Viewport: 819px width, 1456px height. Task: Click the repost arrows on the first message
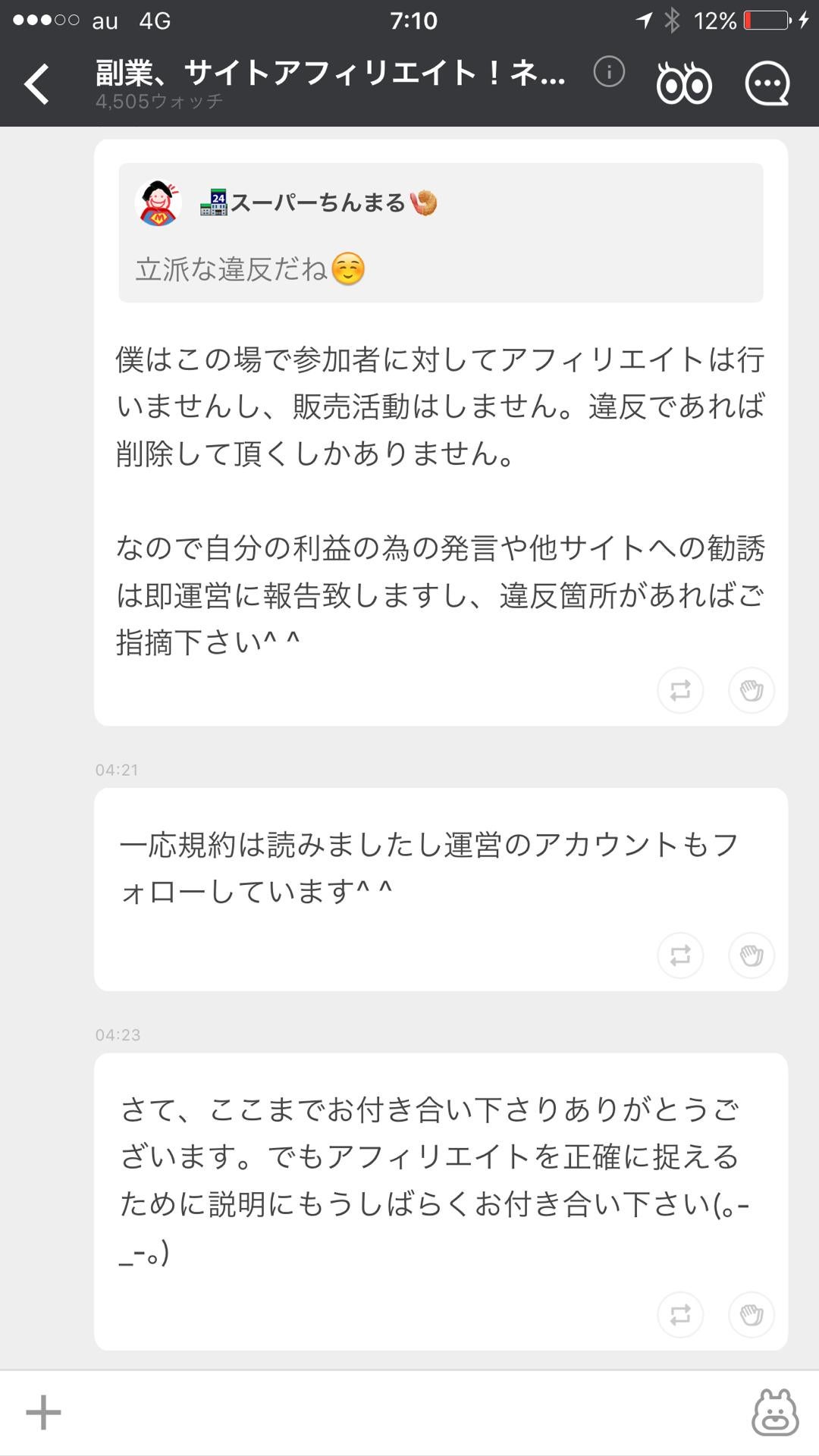point(681,691)
